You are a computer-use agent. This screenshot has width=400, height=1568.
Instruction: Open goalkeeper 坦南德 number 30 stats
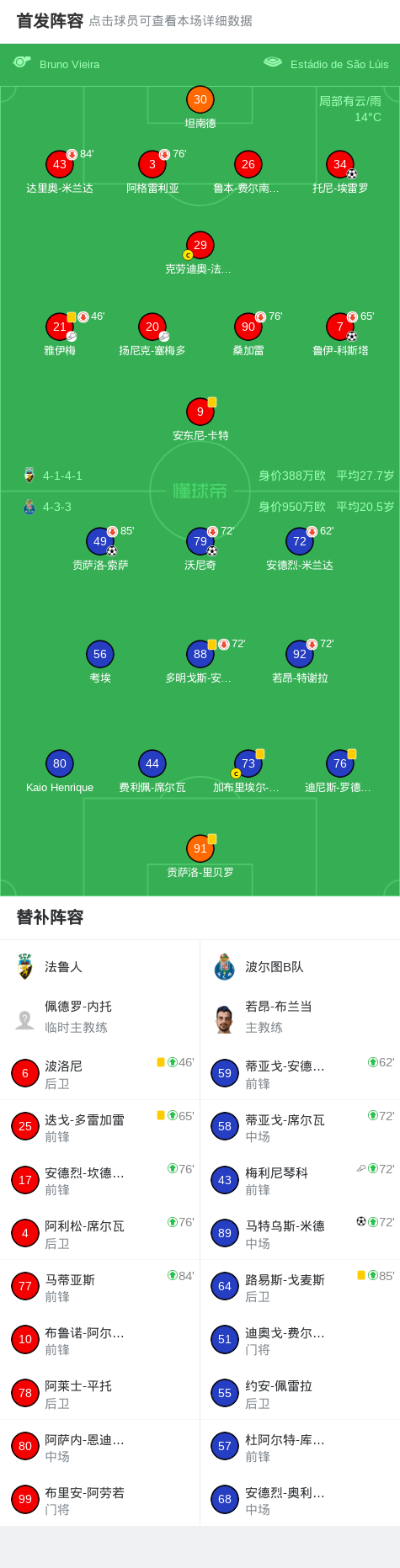click(x=200, y=99)
